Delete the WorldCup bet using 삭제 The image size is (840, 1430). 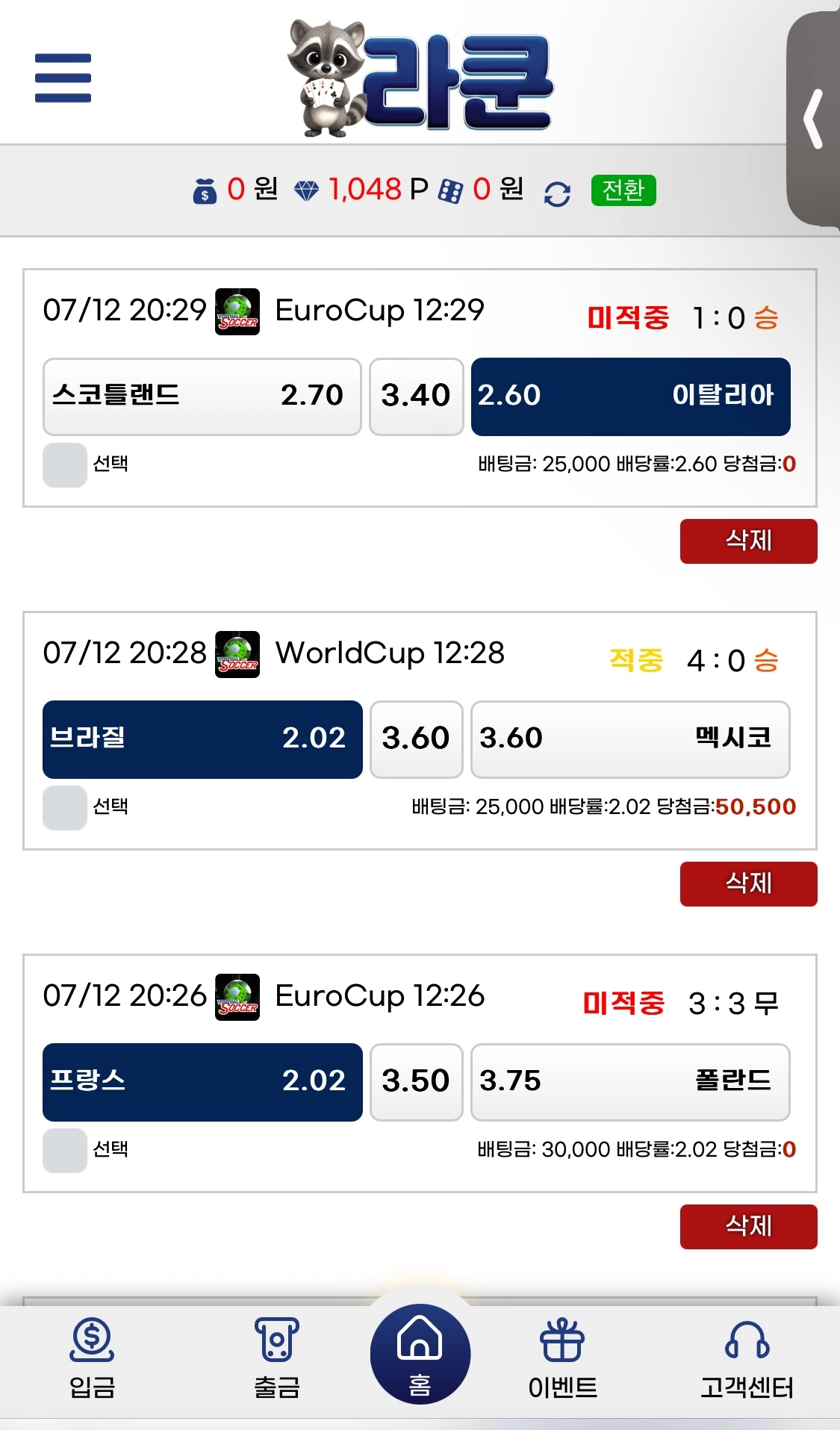747,883
